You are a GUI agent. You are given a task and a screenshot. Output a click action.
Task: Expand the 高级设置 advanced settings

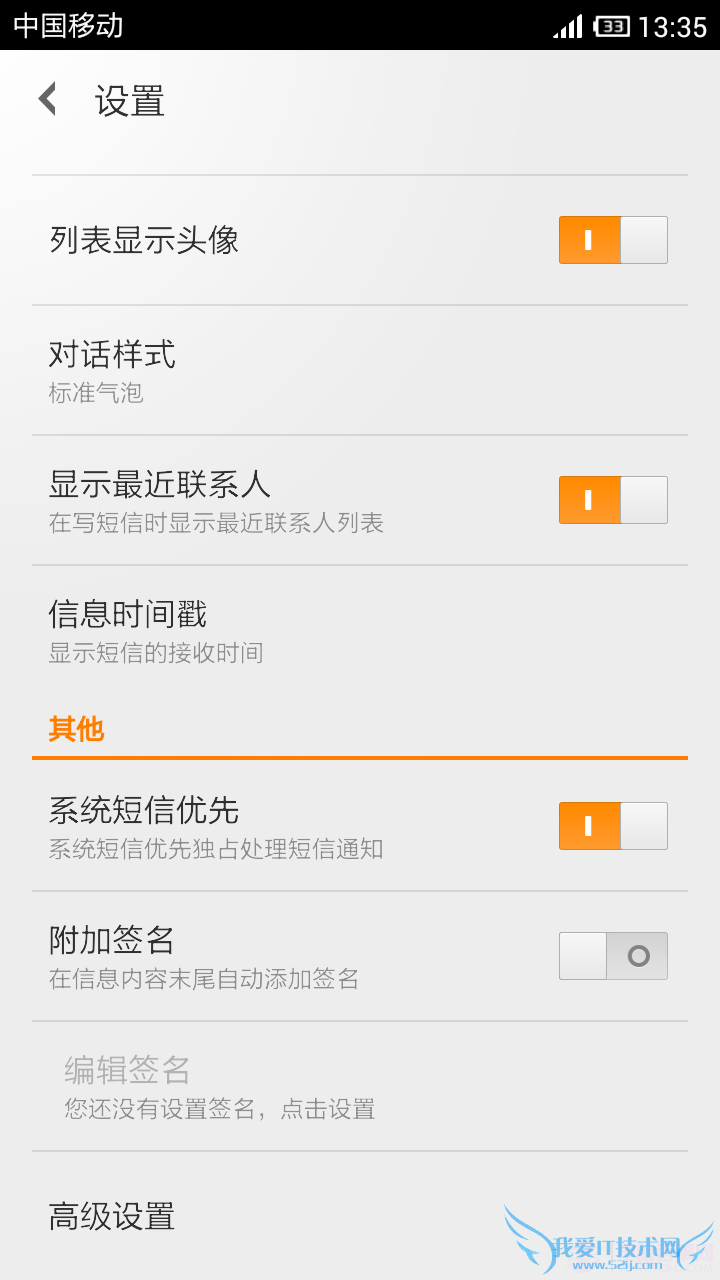coord(110,1217)
